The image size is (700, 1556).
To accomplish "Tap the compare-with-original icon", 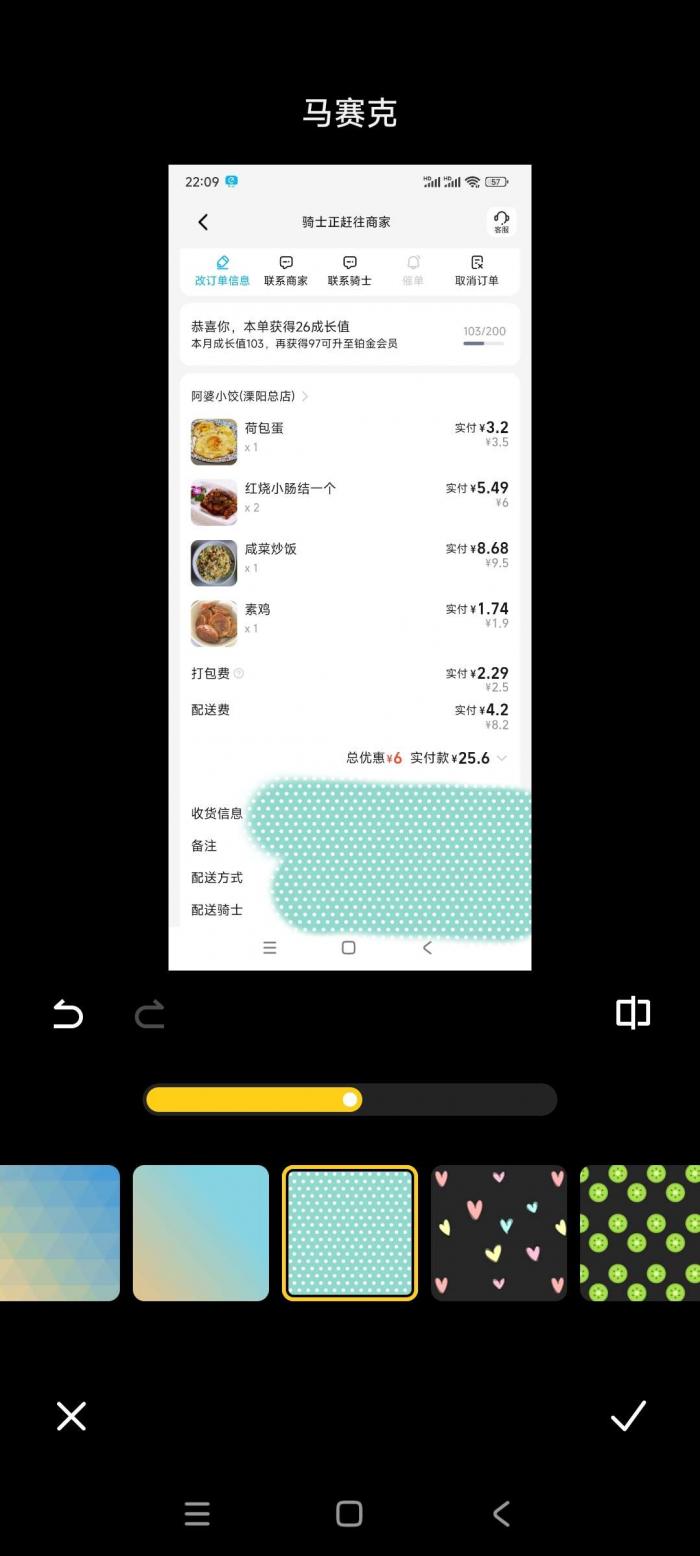I will coord(633,1013).
